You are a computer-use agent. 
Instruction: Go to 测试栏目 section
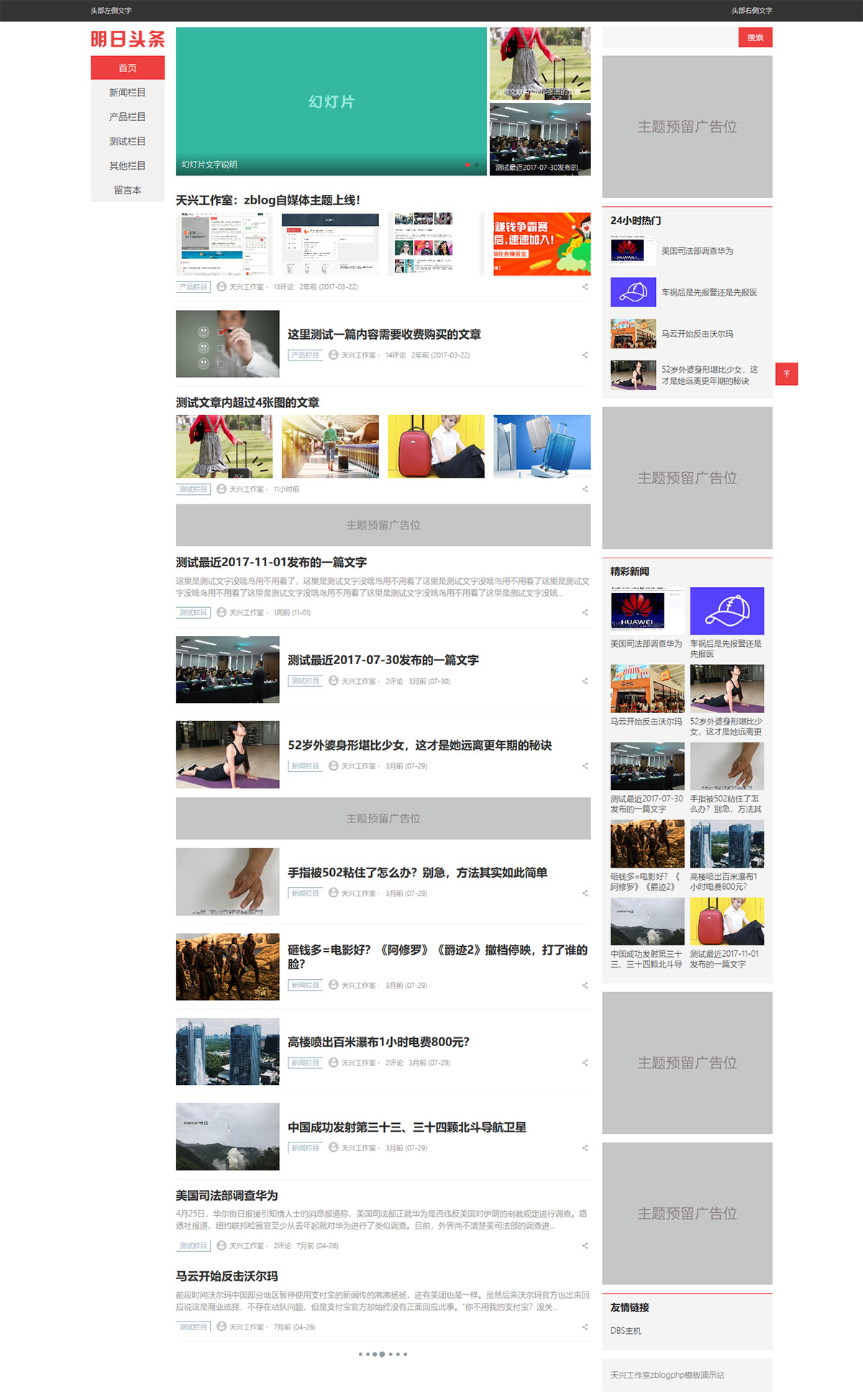point(127,141)
